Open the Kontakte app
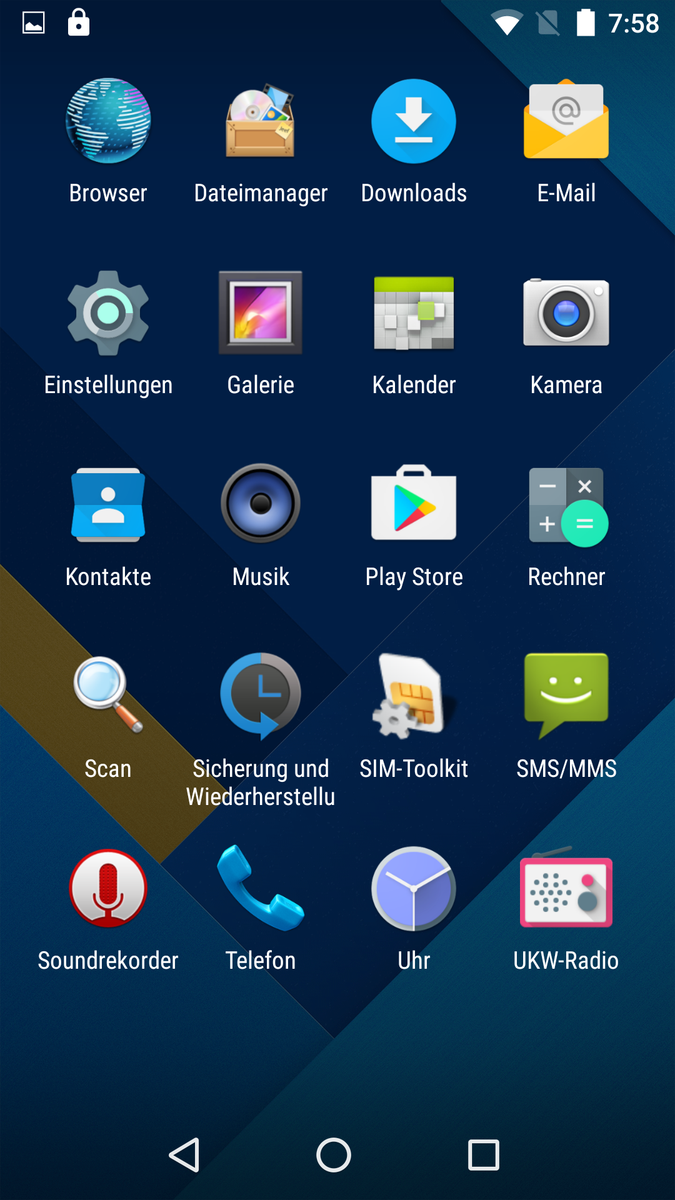675x1200 pixels. (108, 506)
